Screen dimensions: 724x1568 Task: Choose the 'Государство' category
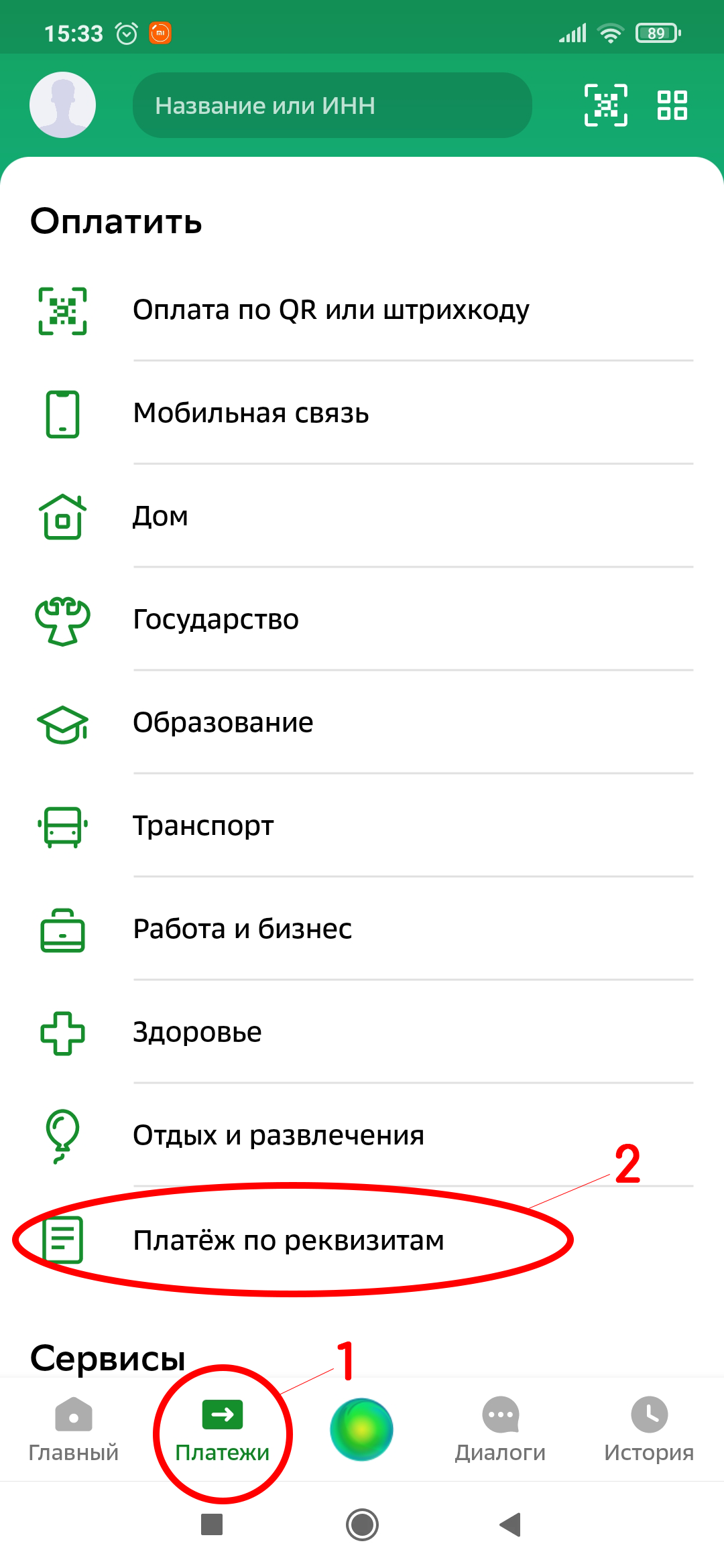point(216,620)
